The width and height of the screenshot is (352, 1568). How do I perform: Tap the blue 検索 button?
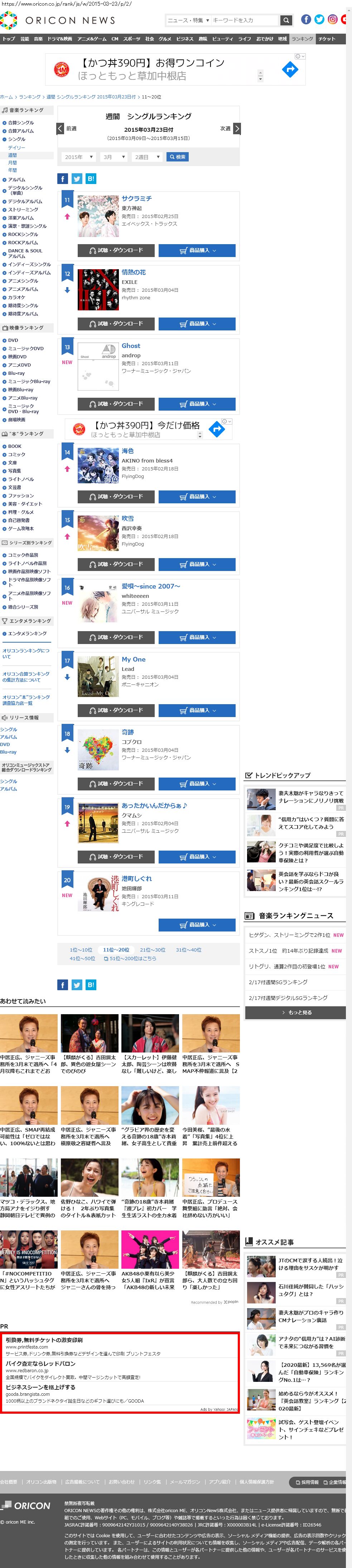pyautogui.click(x=177, y=157)
